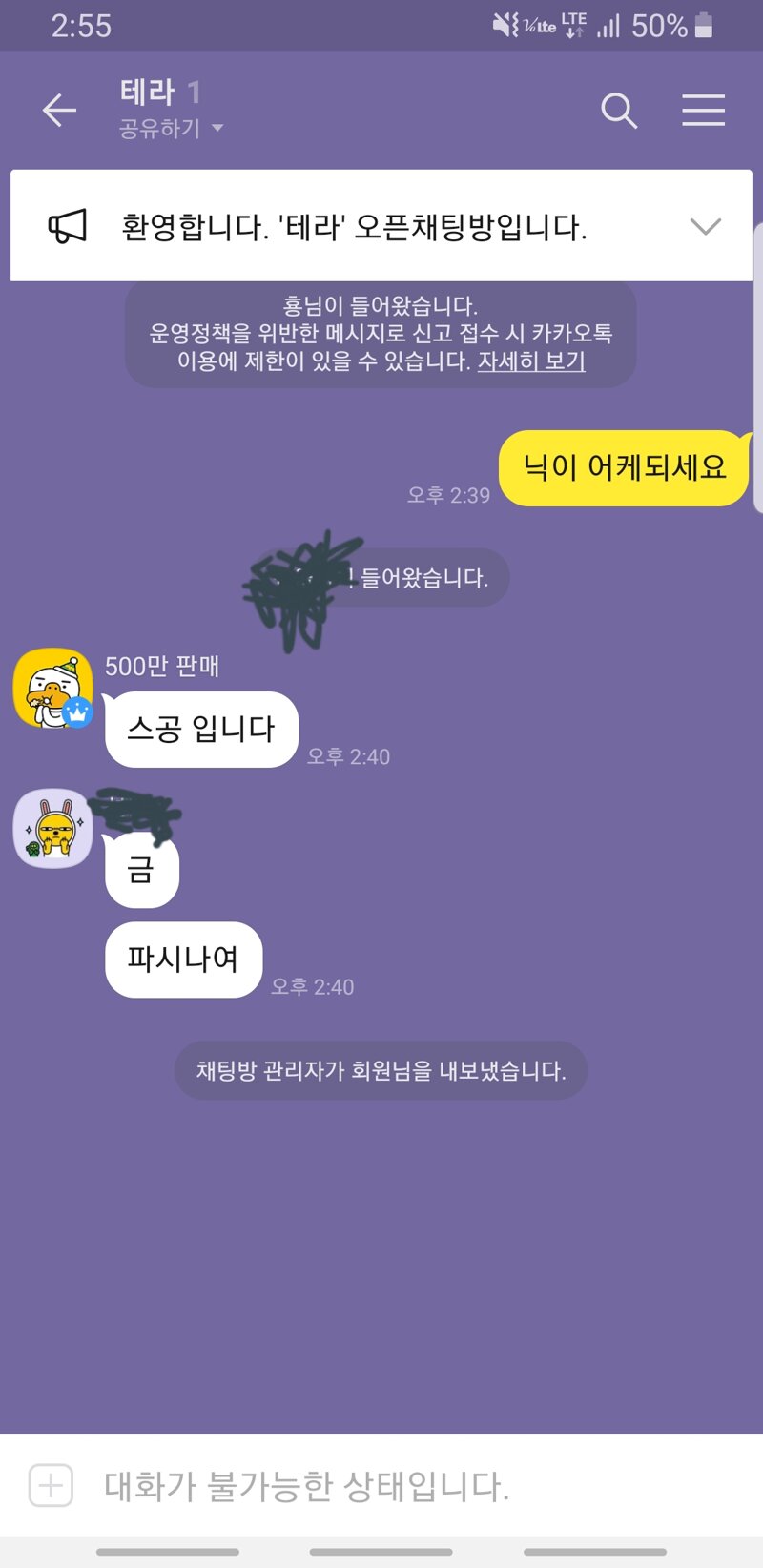
Task: Tap the plus attachment button
Action: [x=51, y=1485]
